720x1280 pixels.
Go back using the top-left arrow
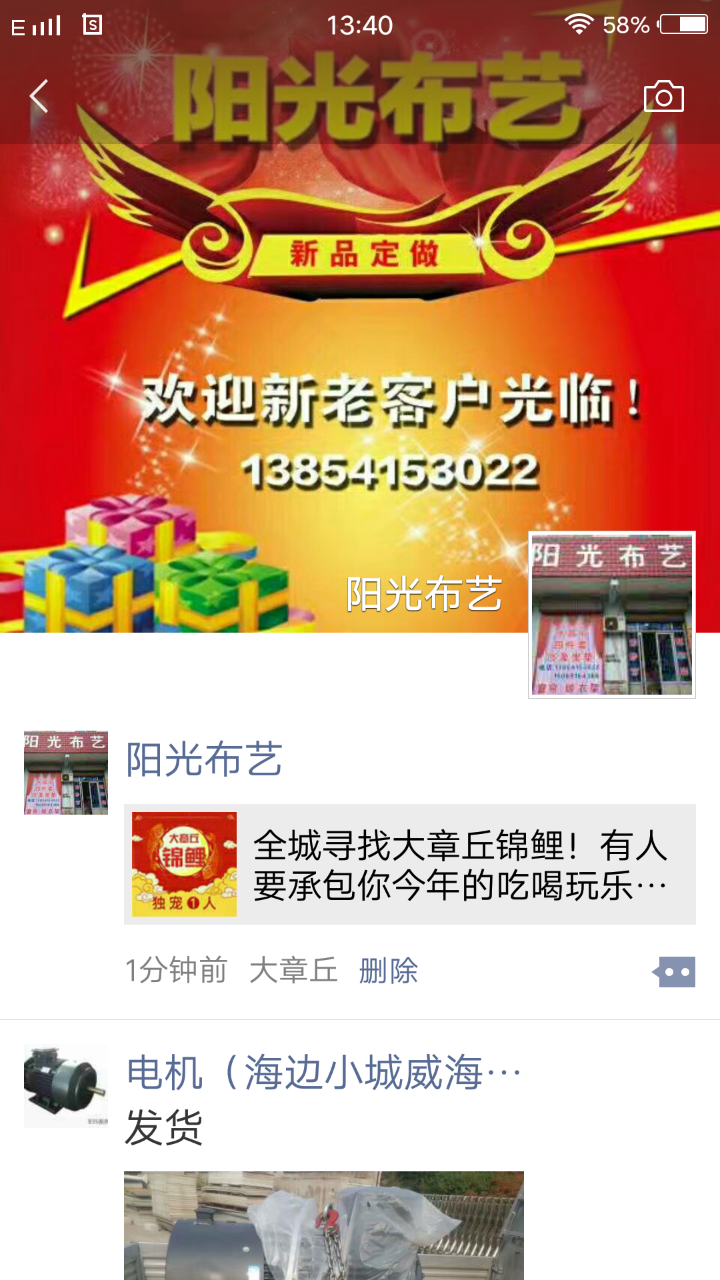point(39,97)
